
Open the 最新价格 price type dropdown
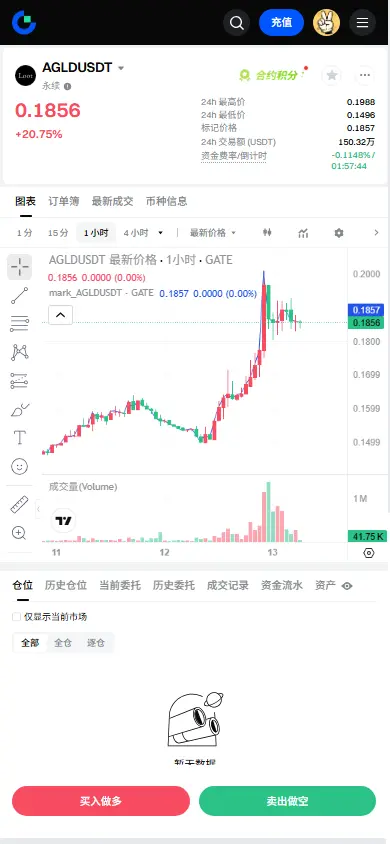click(213, 233)
